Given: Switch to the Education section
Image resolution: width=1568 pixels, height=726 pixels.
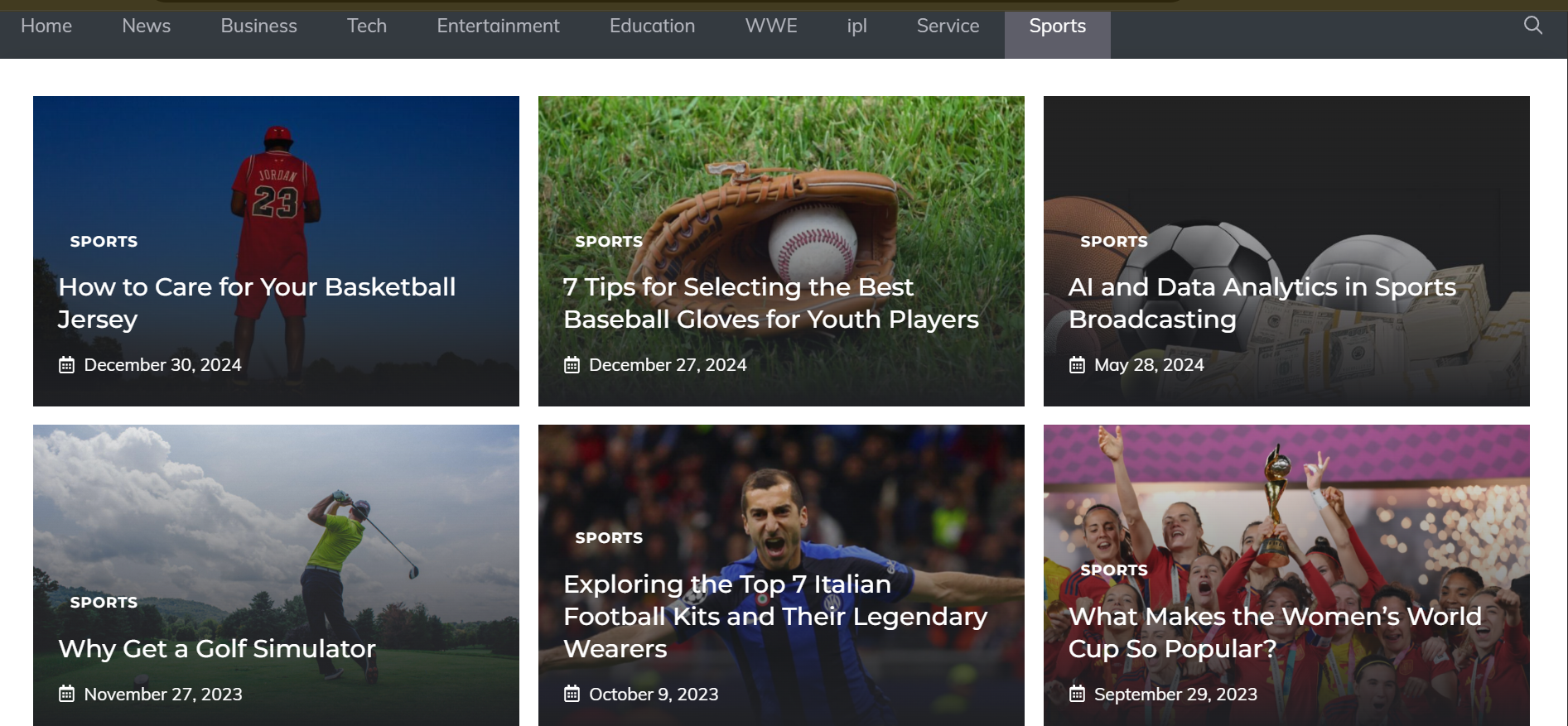Looking at the screenshot, I should pyautogui.click(x=652, y=26).
